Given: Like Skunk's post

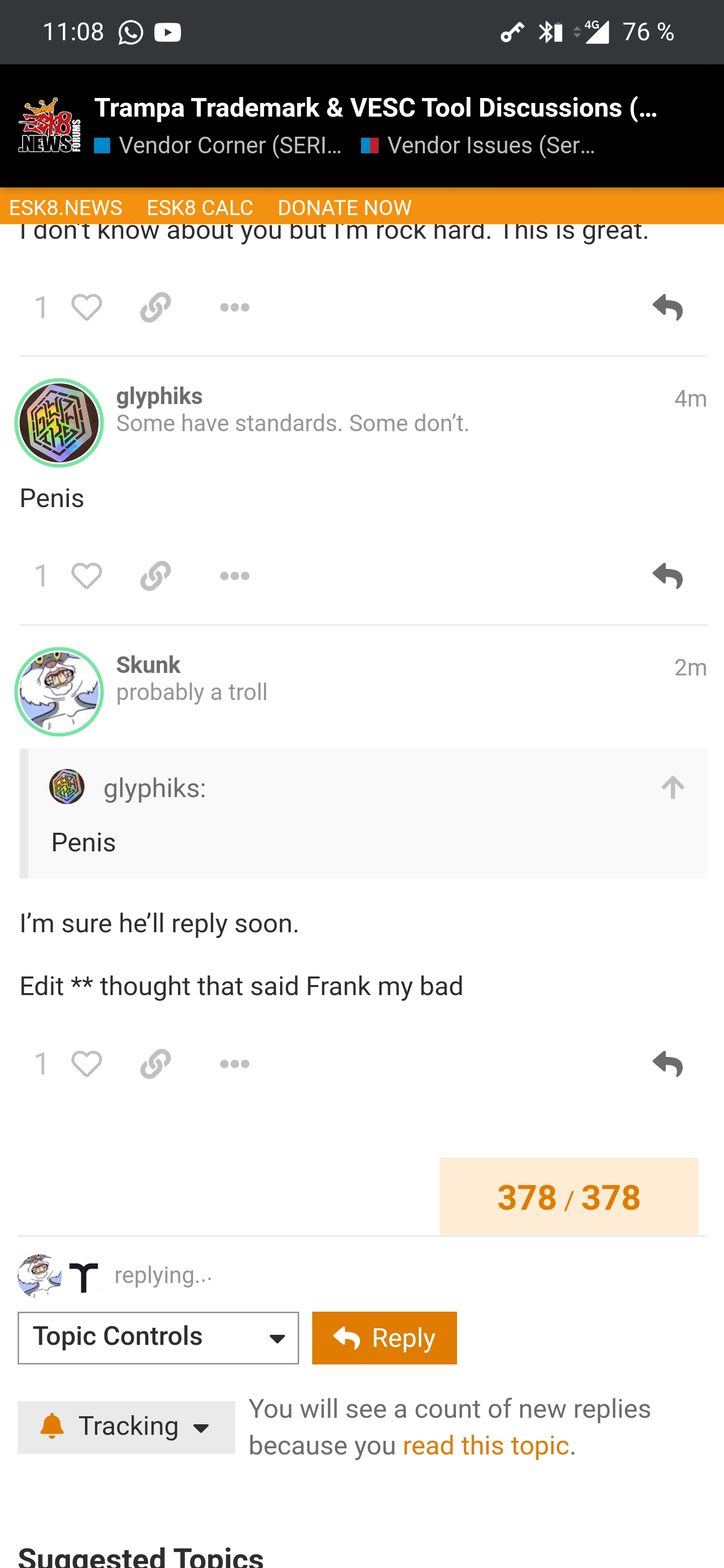Looking at the screenshot, I should 86,1064.
